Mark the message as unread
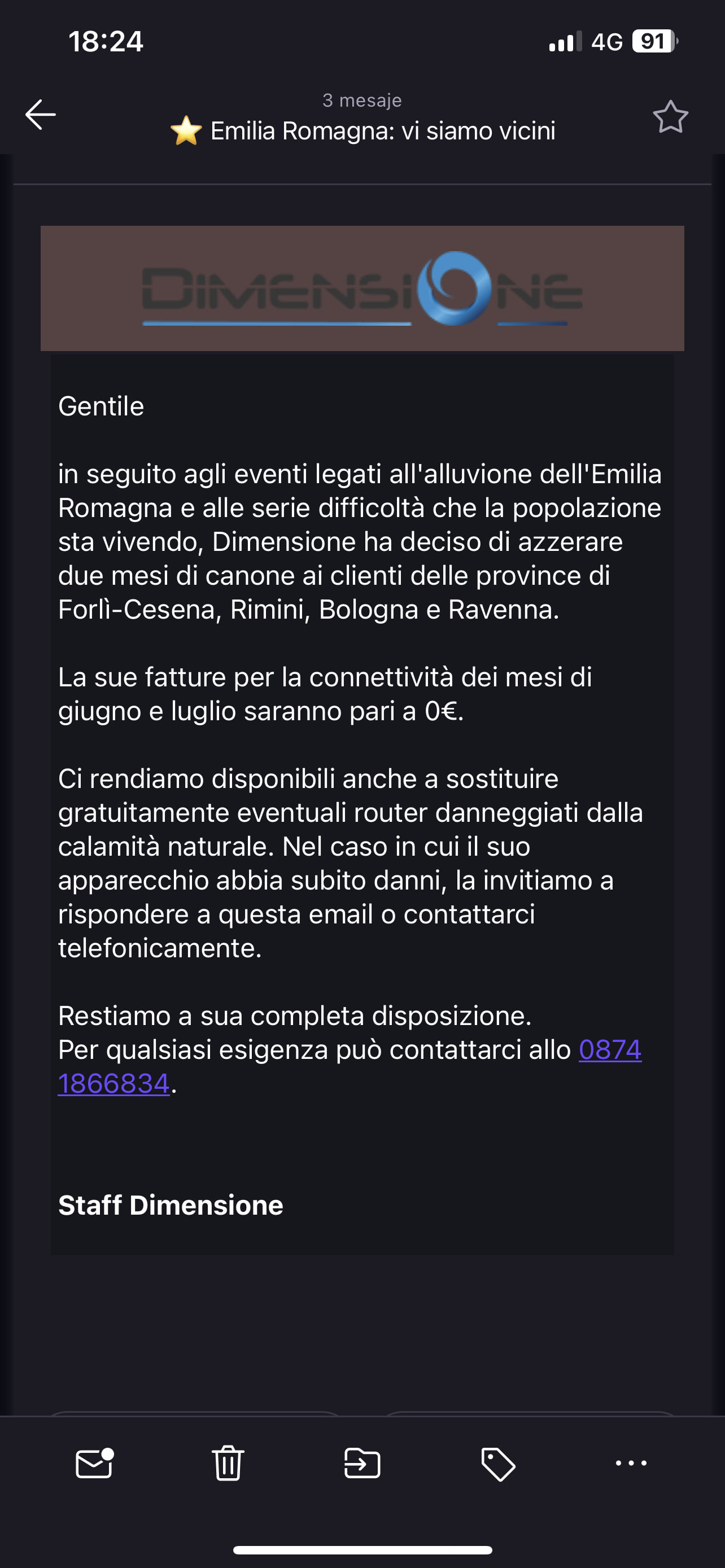This screenshot has height=1568, width=725. click(x=94, y=1464)
